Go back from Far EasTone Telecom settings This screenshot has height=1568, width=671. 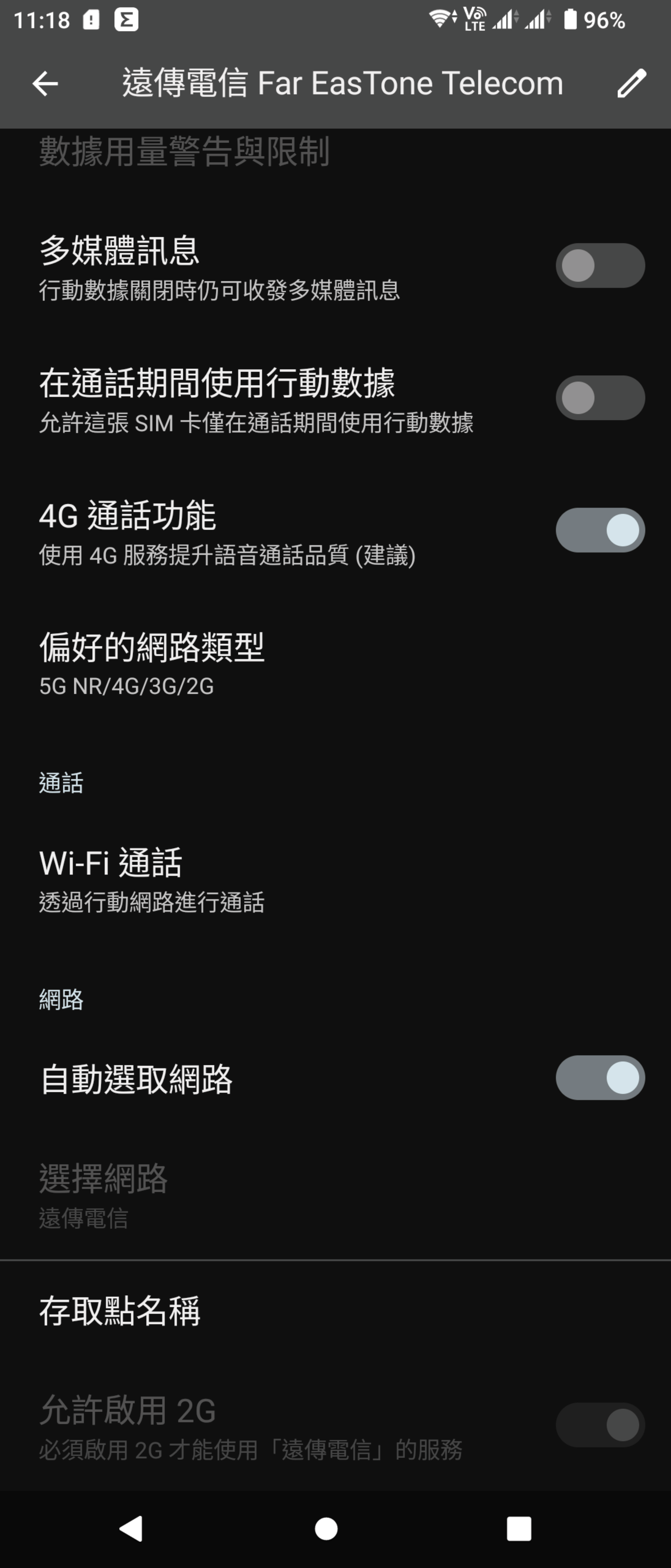[45, 83]
